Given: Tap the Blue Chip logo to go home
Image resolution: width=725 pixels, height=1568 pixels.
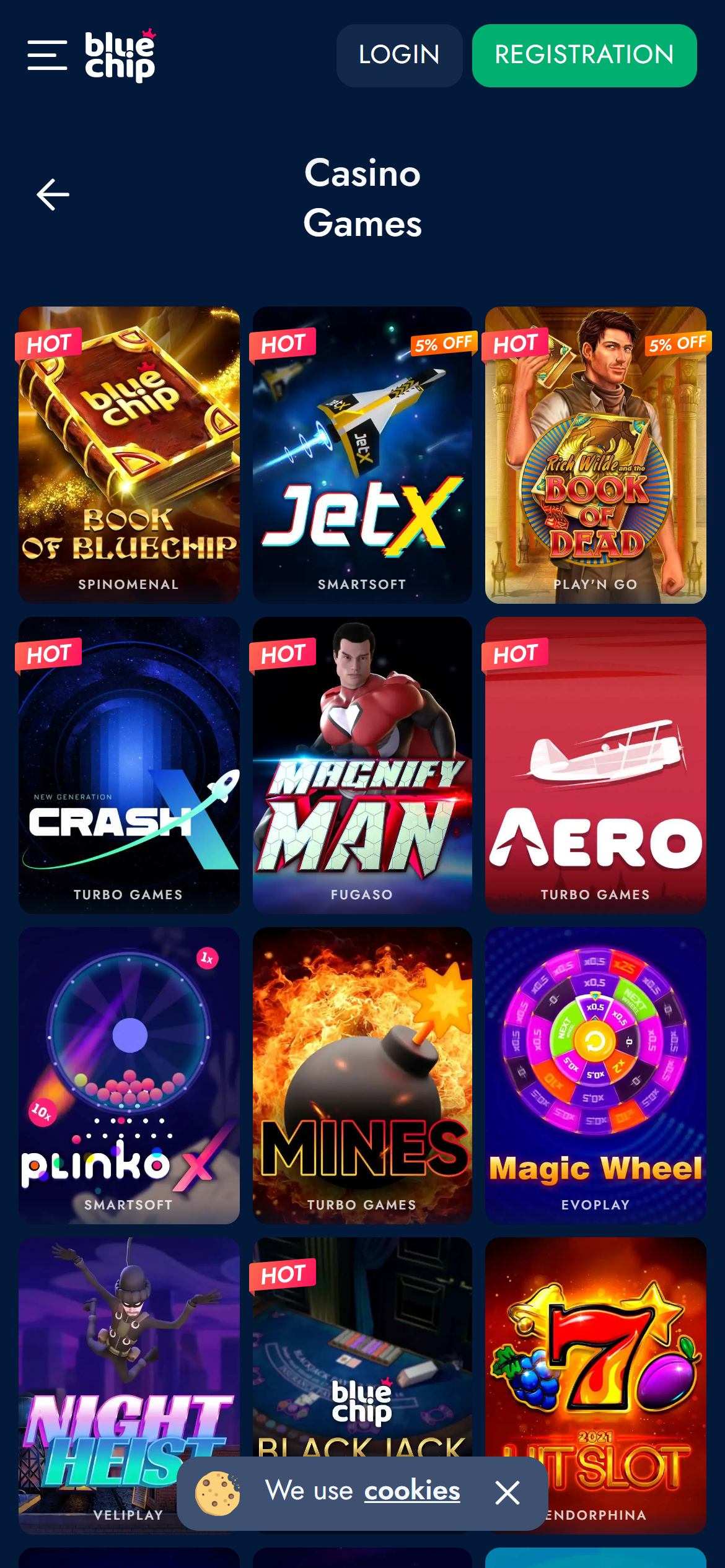Looking at the screenshot, I should (120, 56).
